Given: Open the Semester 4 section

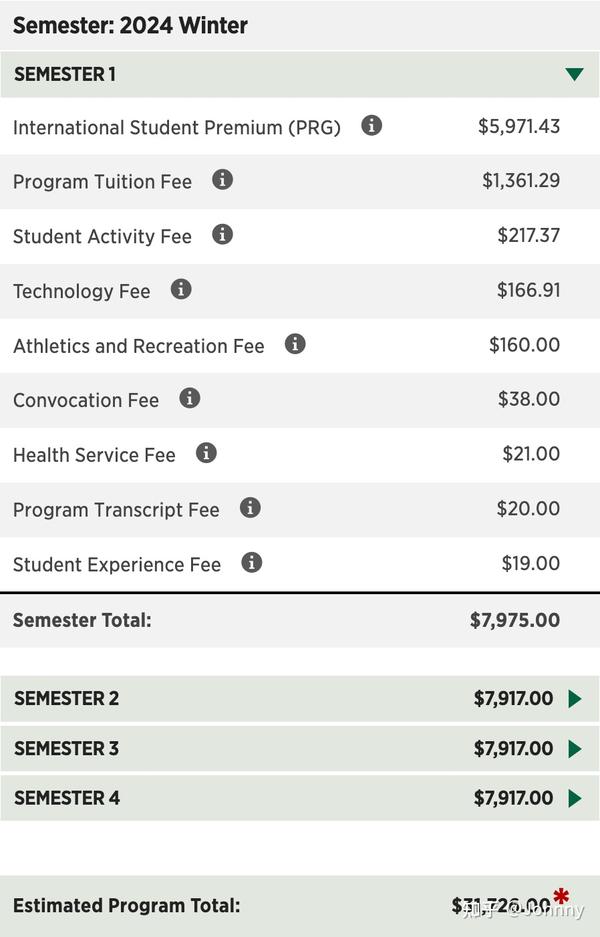Looking at the screenshot, I should point(574,798).
